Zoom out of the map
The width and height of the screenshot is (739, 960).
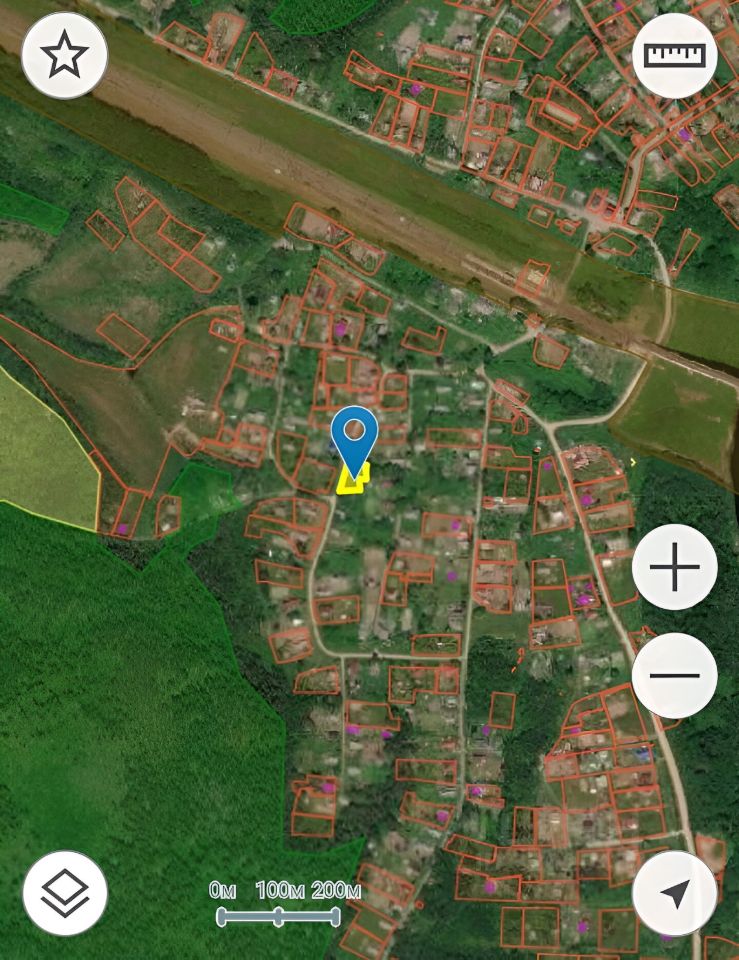coord(675,675)
